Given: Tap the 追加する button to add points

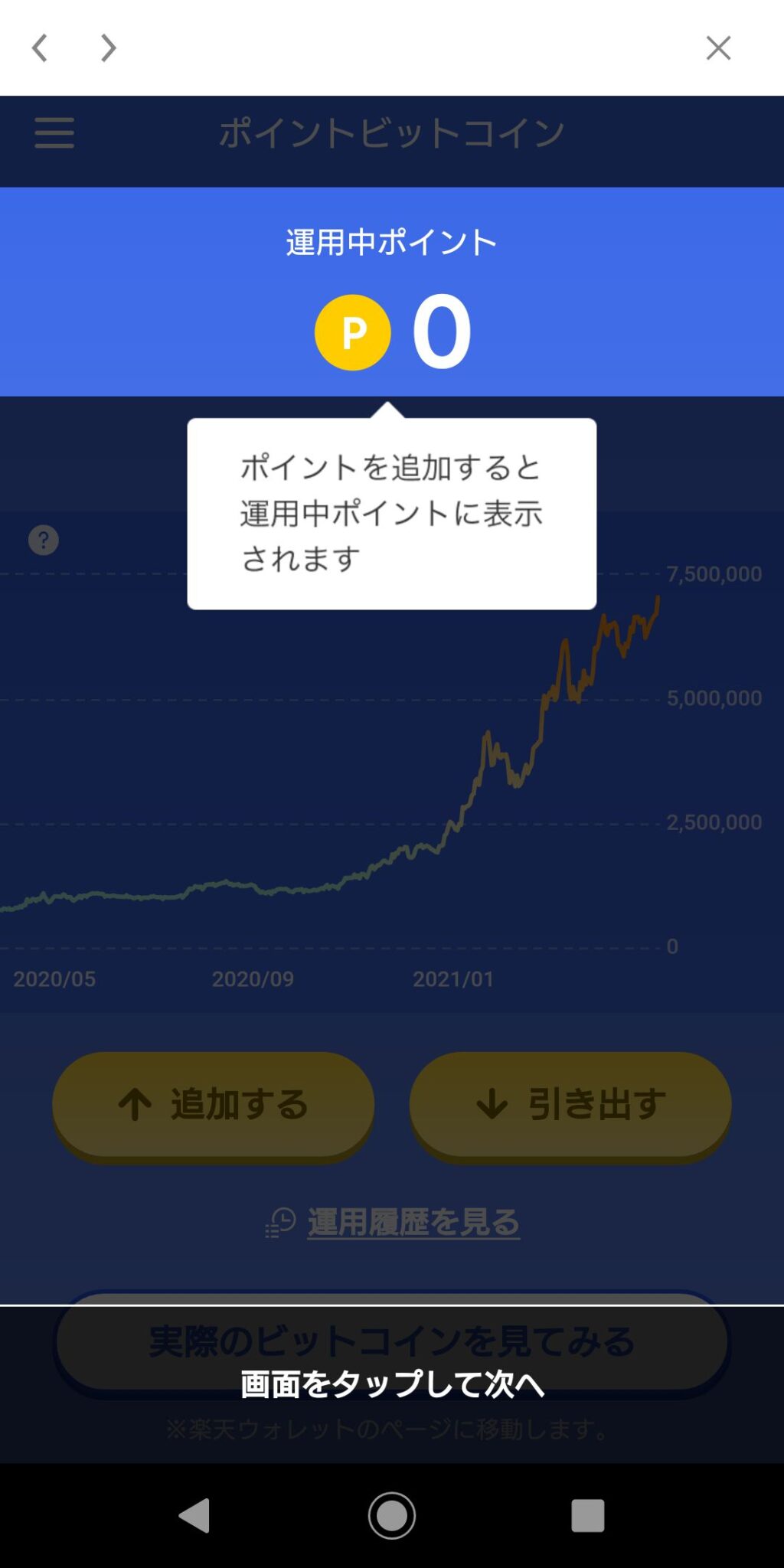Looking at the screenshot, I should (214, 1103).
